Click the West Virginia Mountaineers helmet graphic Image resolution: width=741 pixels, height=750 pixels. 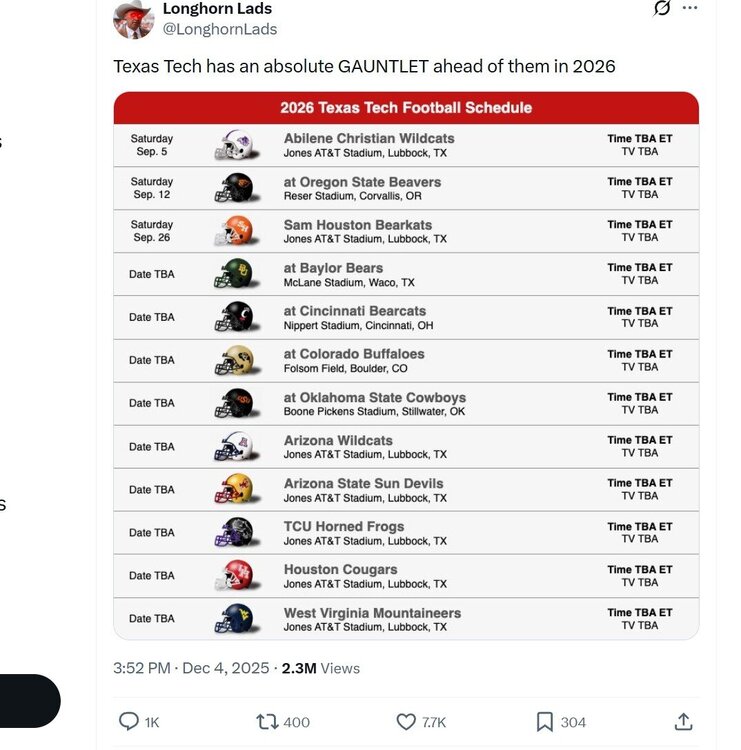click(236, 618)
